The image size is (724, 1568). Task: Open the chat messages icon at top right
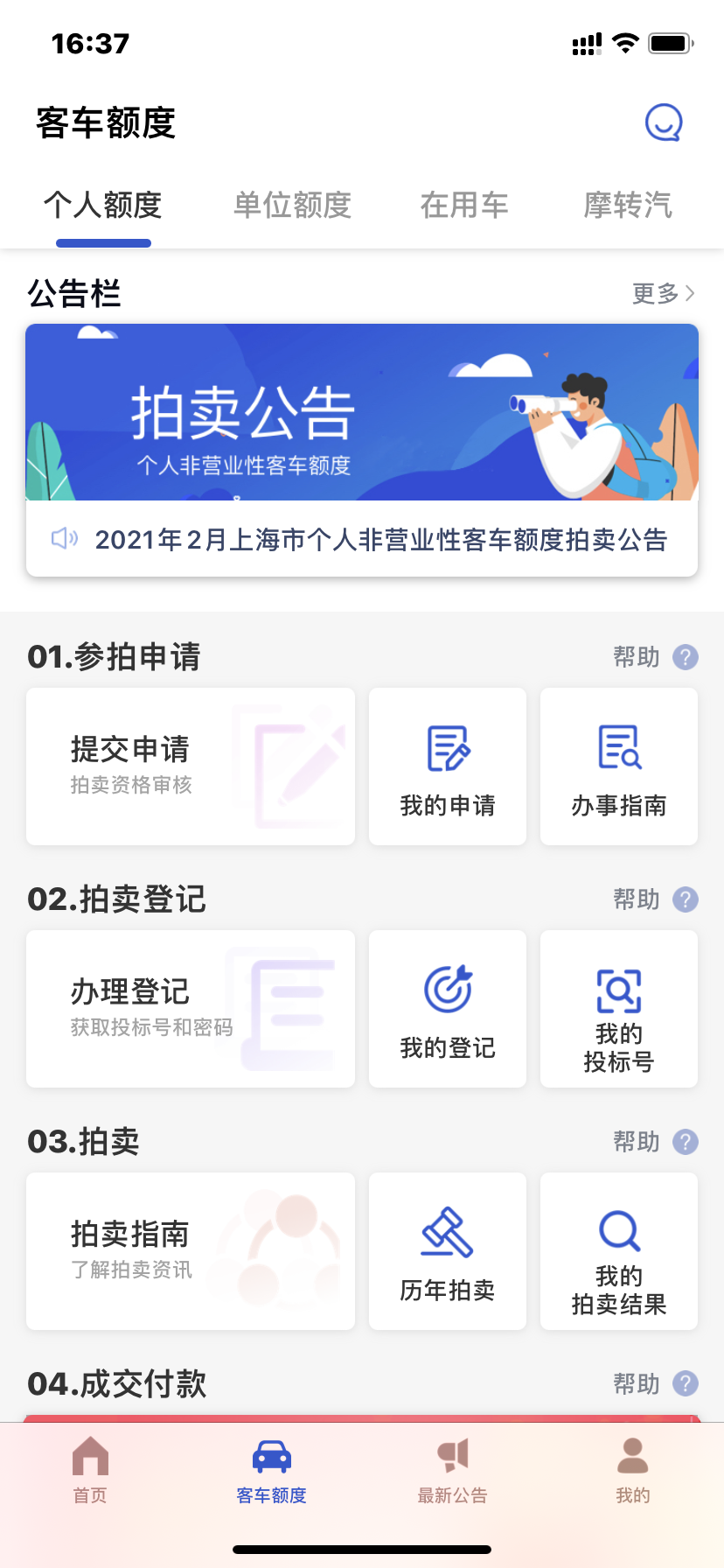coord(664,122)
